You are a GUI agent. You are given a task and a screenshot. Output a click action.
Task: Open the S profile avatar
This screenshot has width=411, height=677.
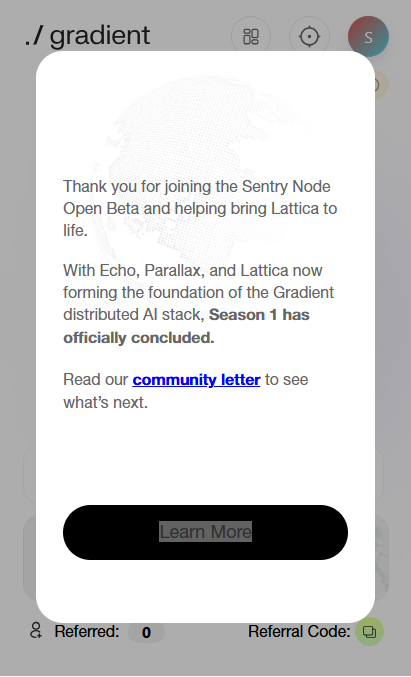point(368,37)
